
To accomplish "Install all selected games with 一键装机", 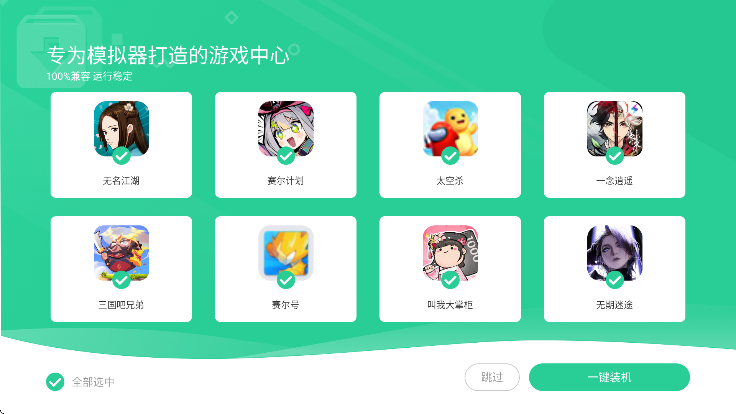I will (x=609, y=377).
